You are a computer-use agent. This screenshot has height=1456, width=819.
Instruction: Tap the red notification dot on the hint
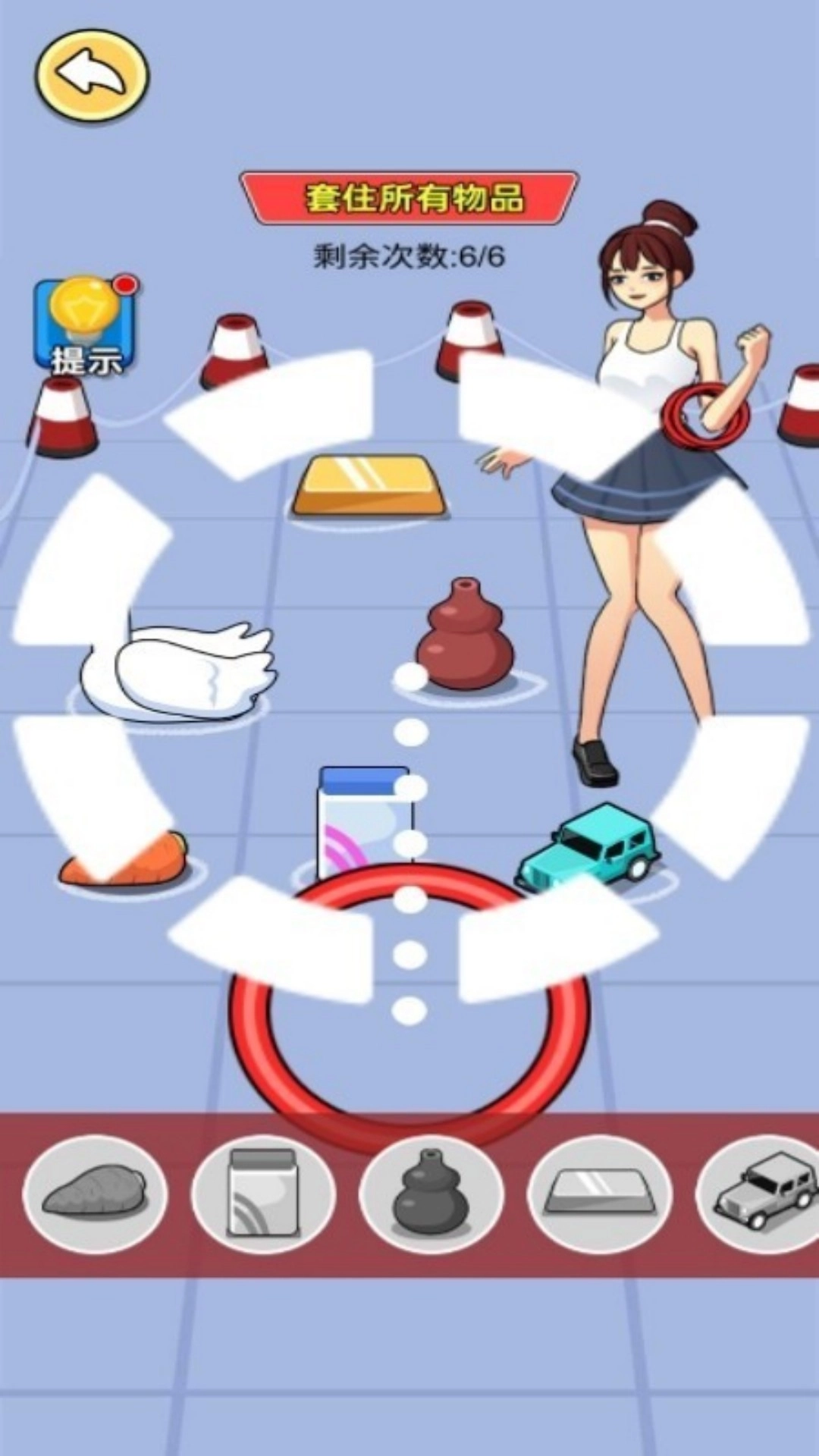pyautogui.click(x=127, y=284)
